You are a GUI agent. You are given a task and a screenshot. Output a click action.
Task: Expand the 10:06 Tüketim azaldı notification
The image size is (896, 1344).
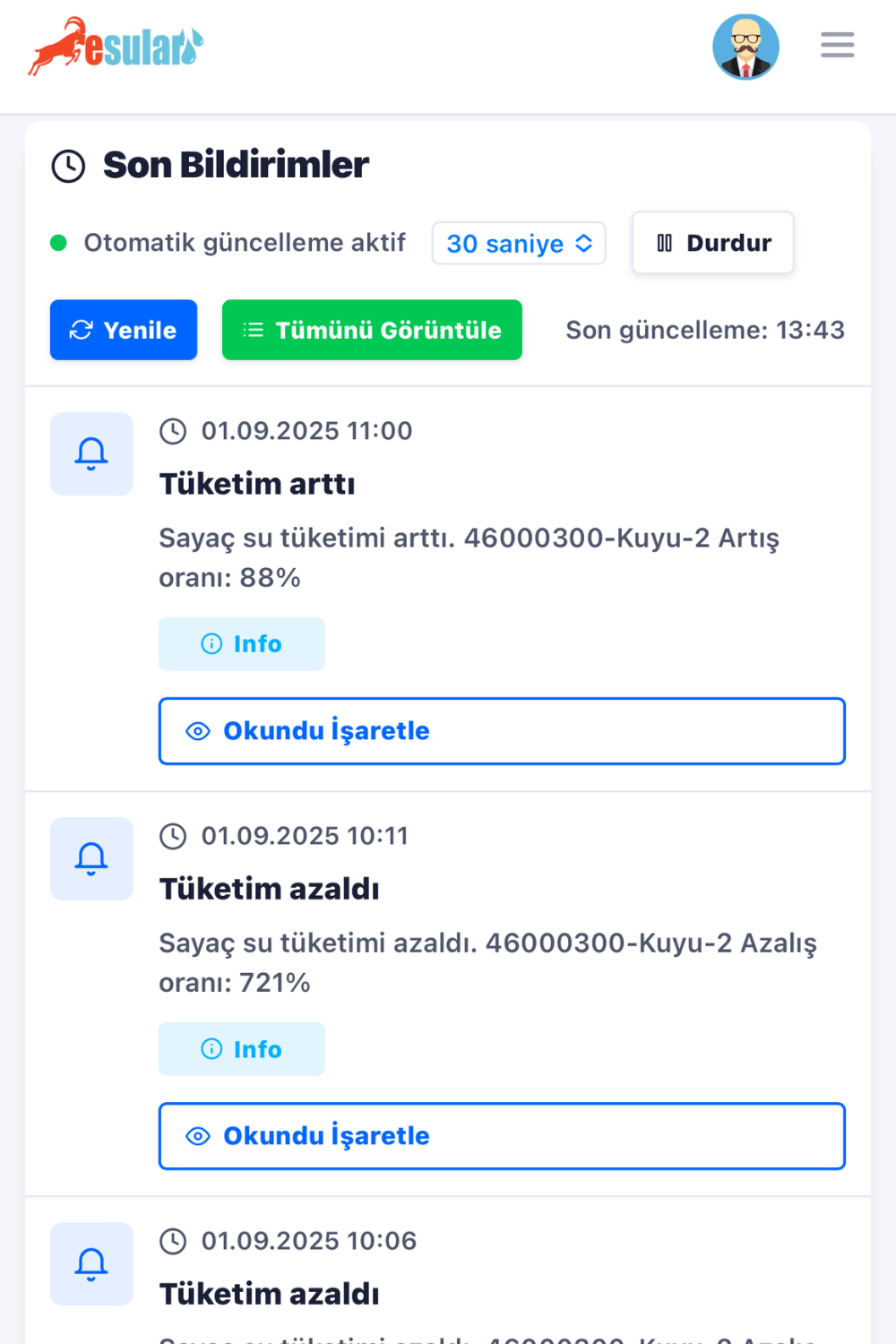coord(271,1294)
